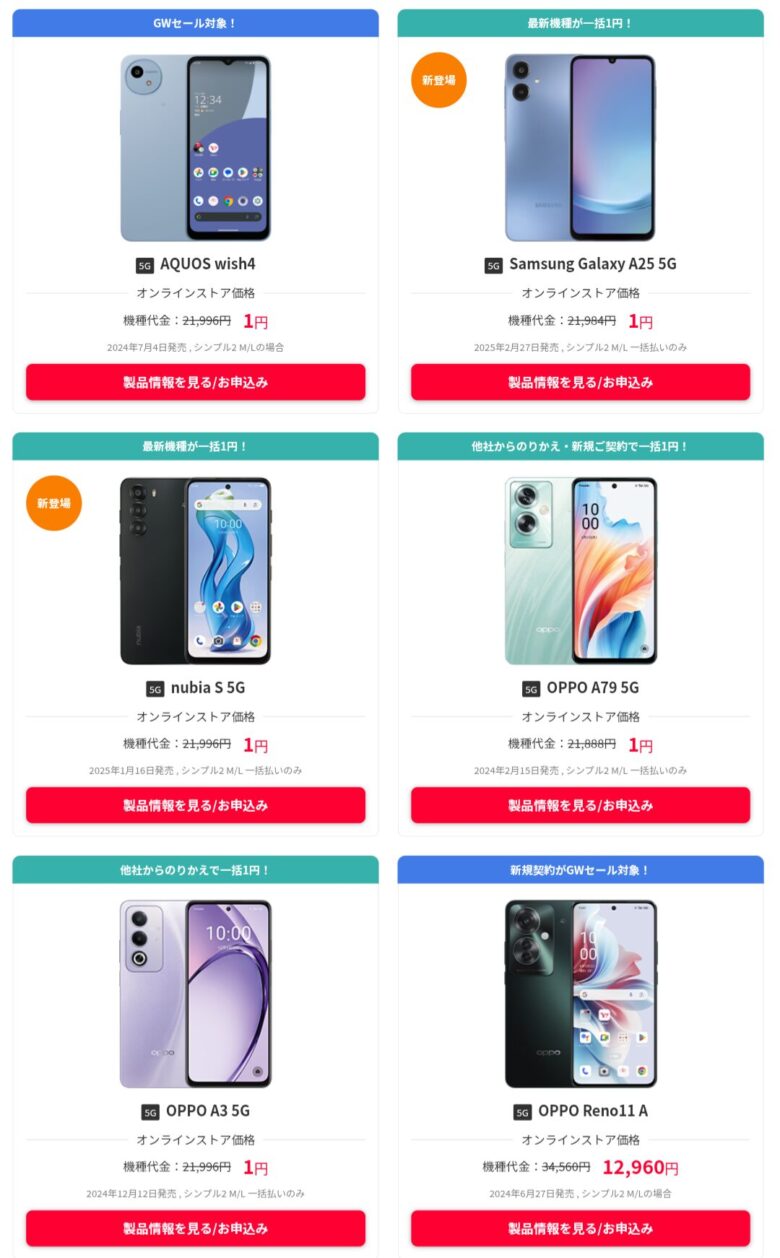The width and height of the screenshot is (780, 1258).
Task: Open the OPPO A3 5G phone image
Action: click(195, 994)
